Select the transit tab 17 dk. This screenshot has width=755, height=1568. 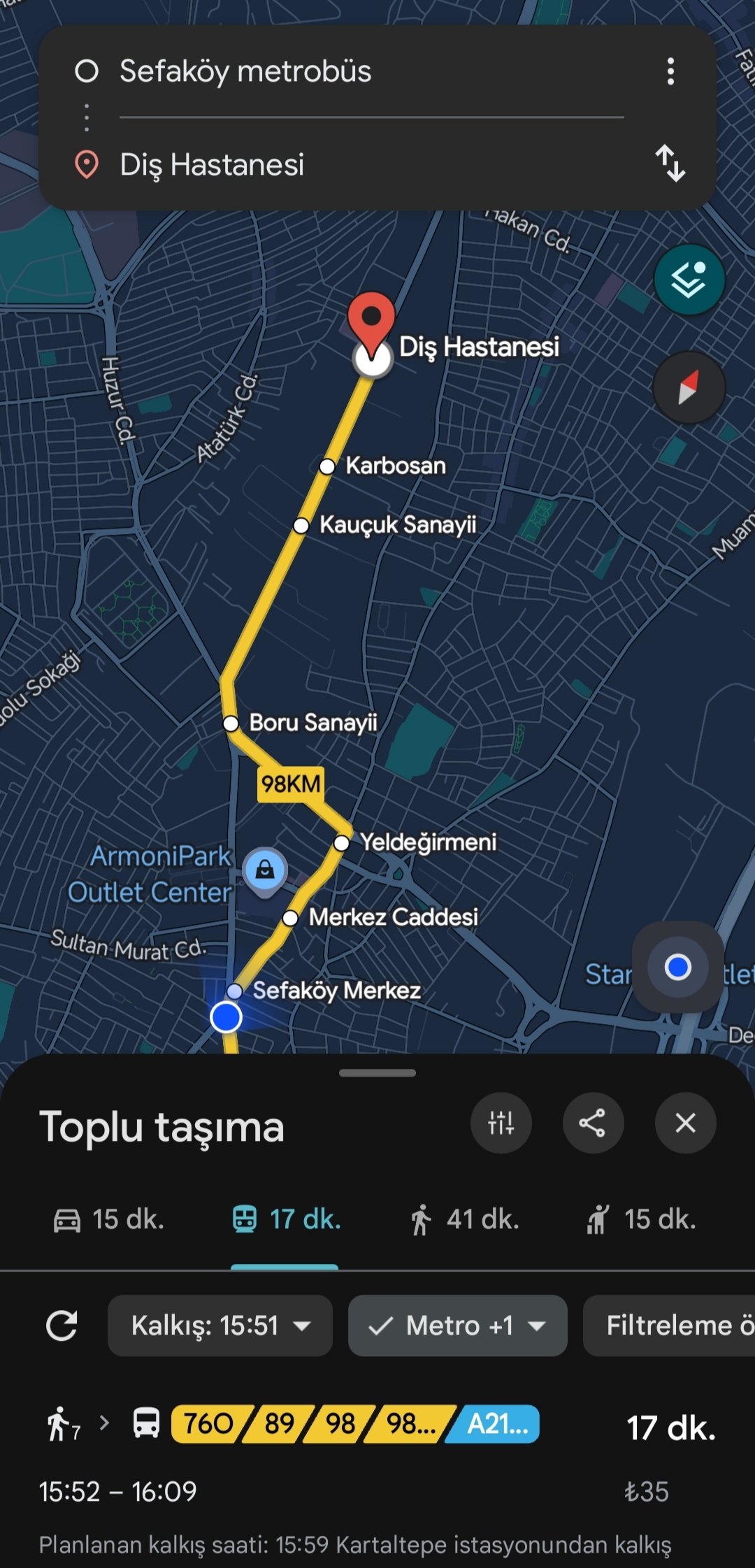tap(286, 1220)
